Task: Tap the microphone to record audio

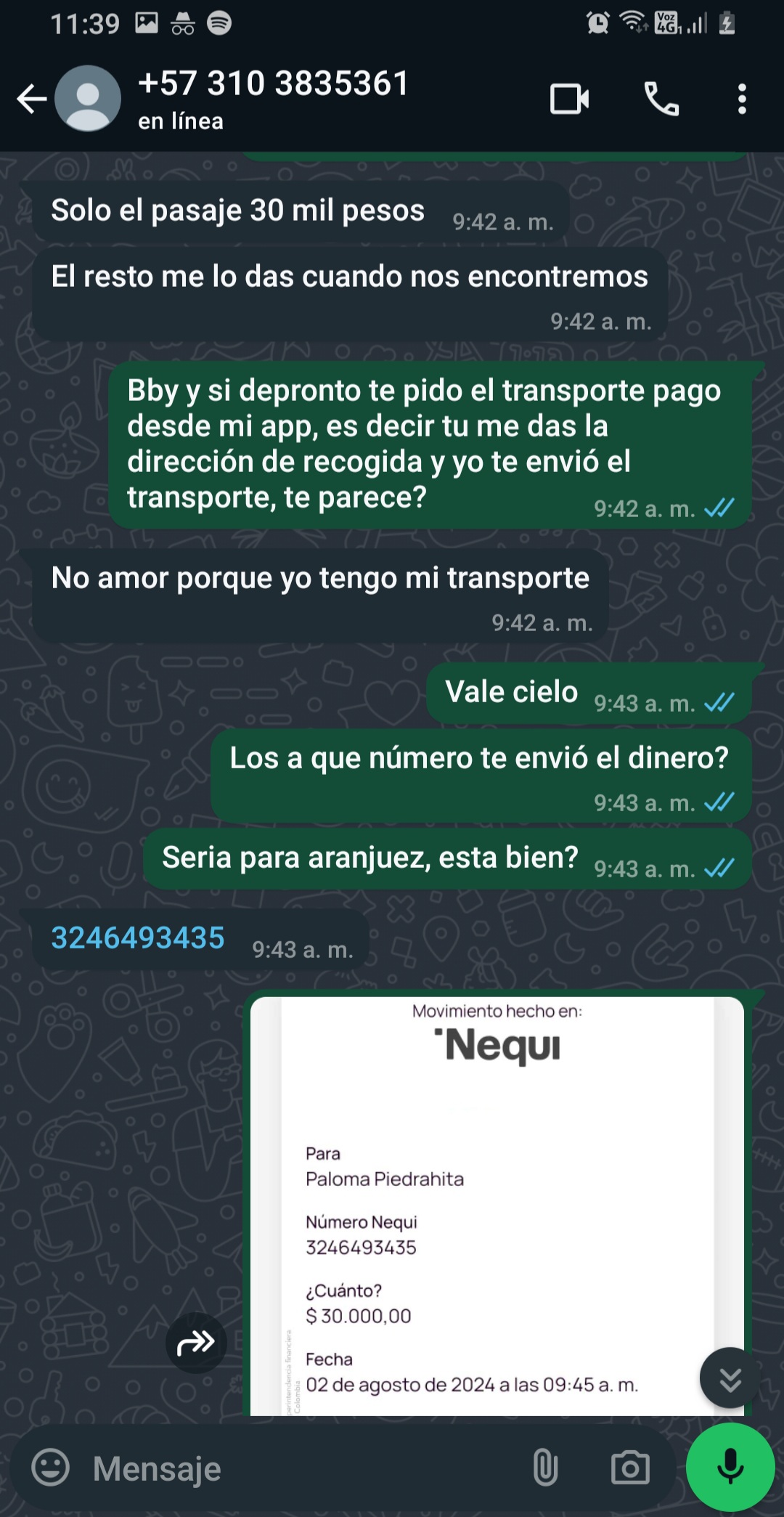Action: 730,1467
